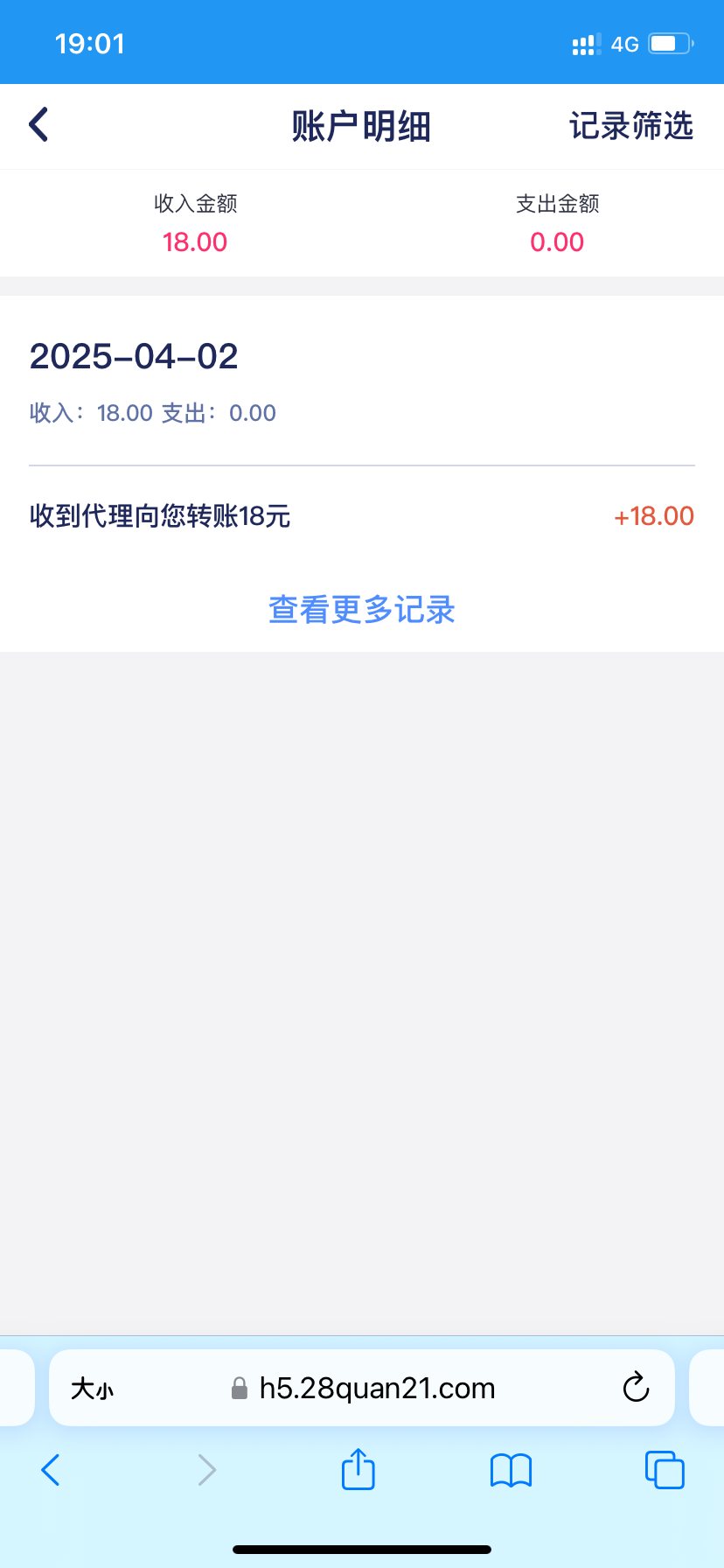Reload the page with refresh icon
Image resolution: width=724 pixels, height=1568 pixels.
coord(636,1388)
